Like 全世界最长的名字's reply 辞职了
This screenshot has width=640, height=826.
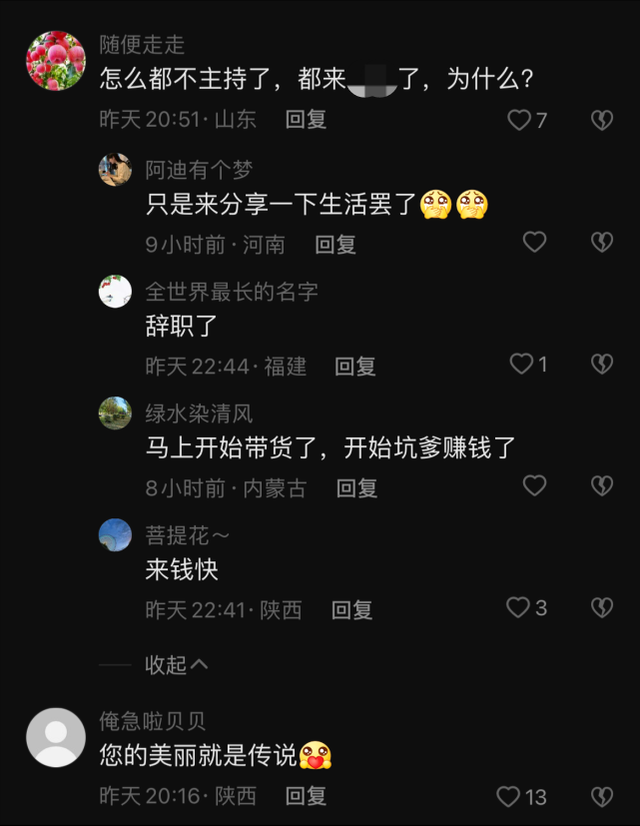[521, 364]
